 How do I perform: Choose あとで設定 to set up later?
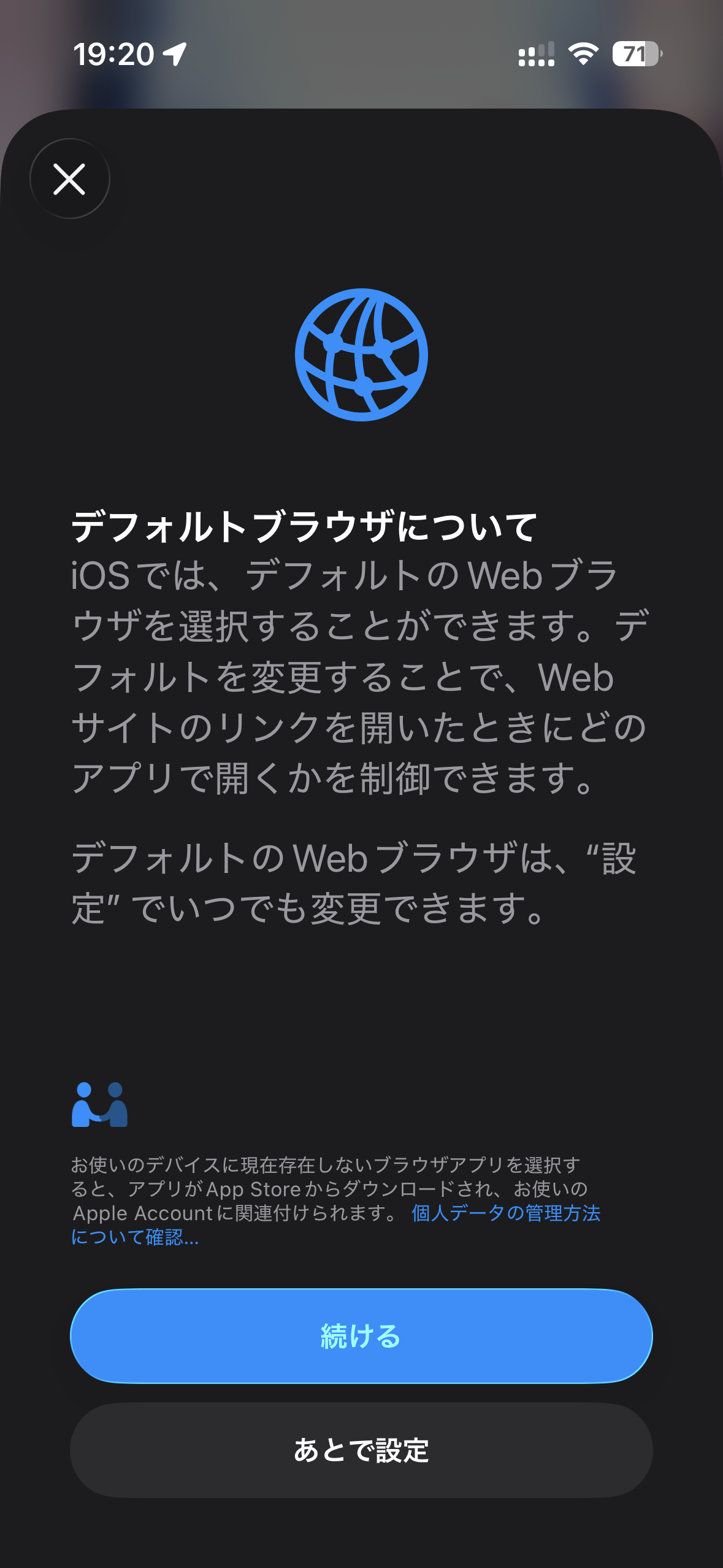(361, 1450)
